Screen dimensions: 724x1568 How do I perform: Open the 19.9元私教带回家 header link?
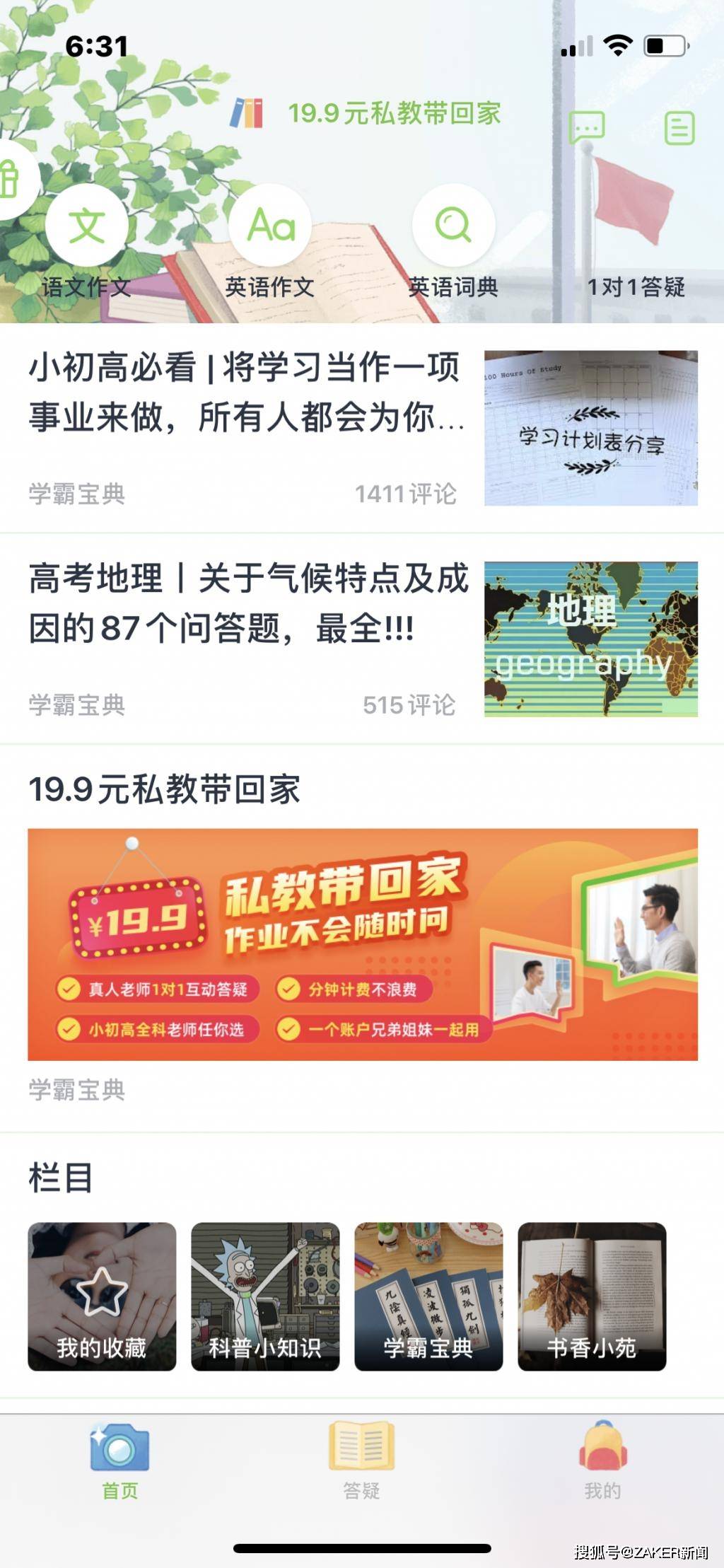[x=394, y=114]
